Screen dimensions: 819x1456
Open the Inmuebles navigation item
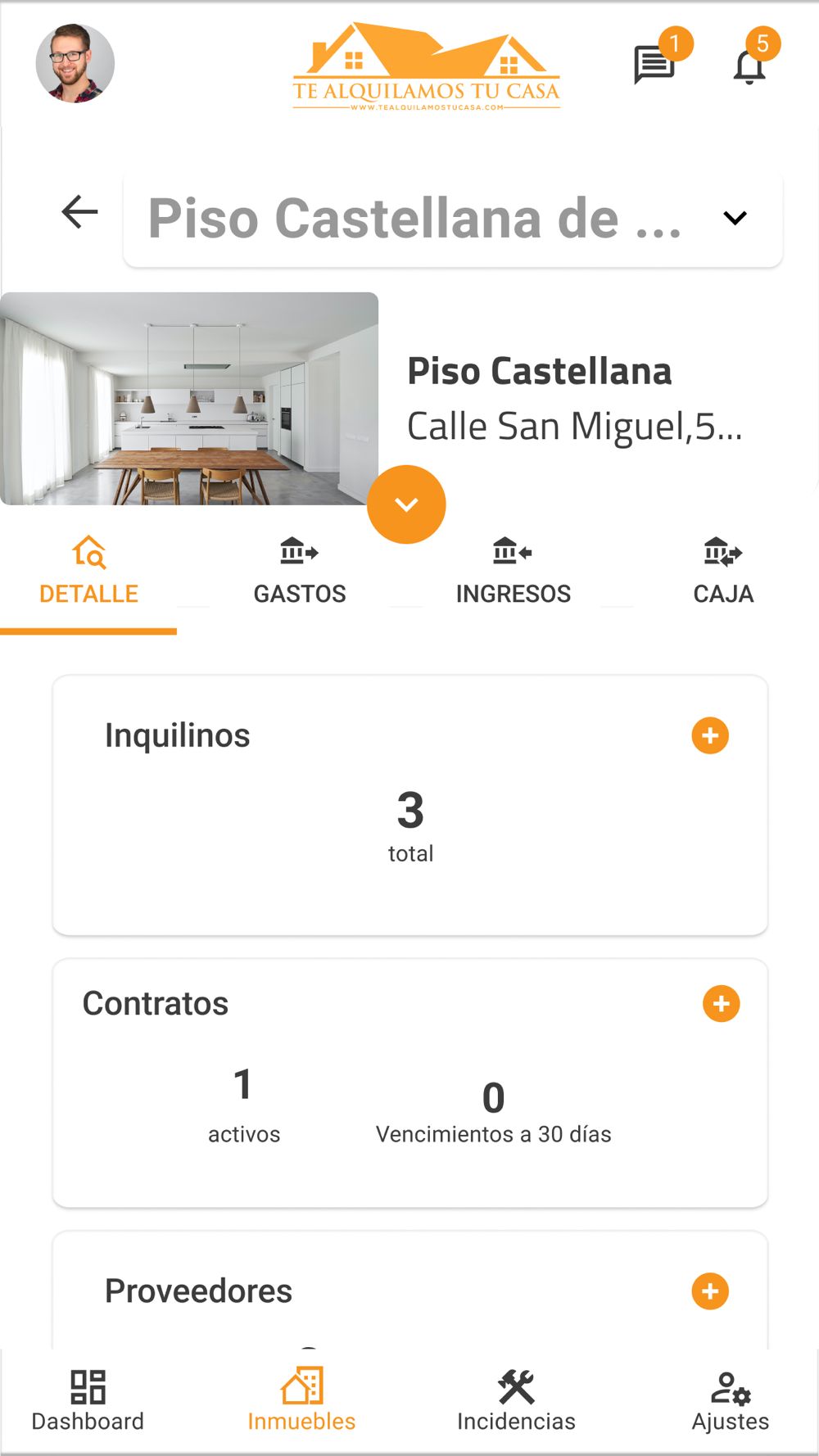301,1401
